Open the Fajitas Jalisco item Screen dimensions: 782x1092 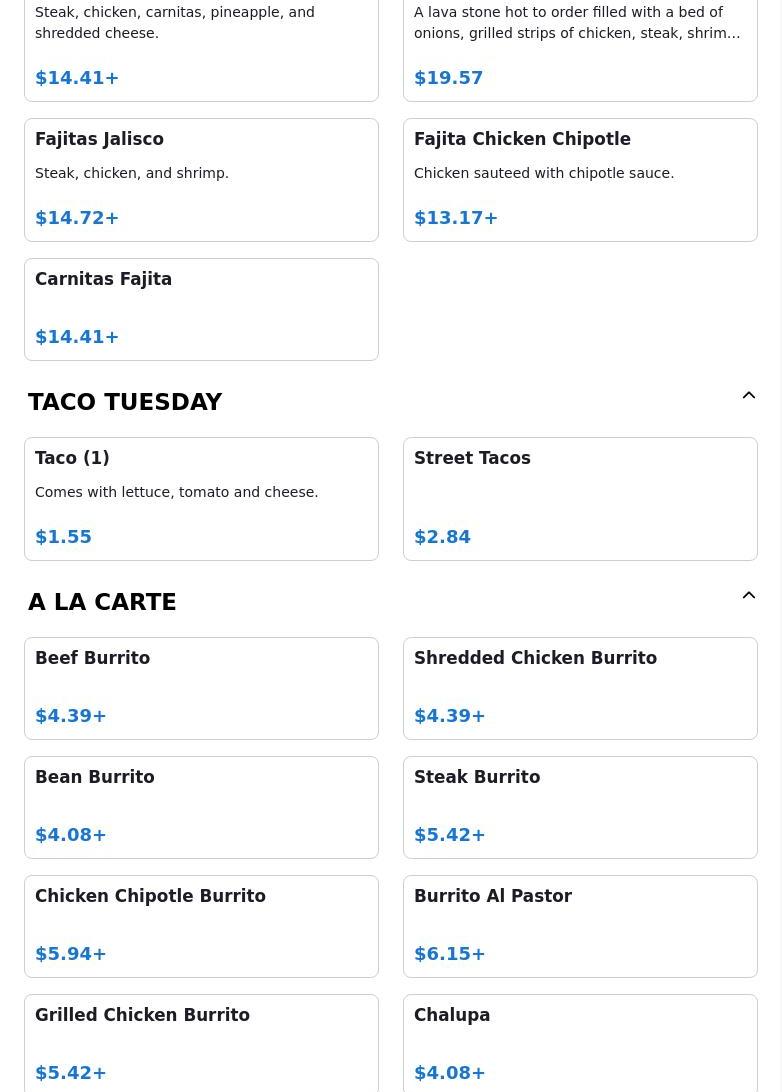[x=201, y=180]
